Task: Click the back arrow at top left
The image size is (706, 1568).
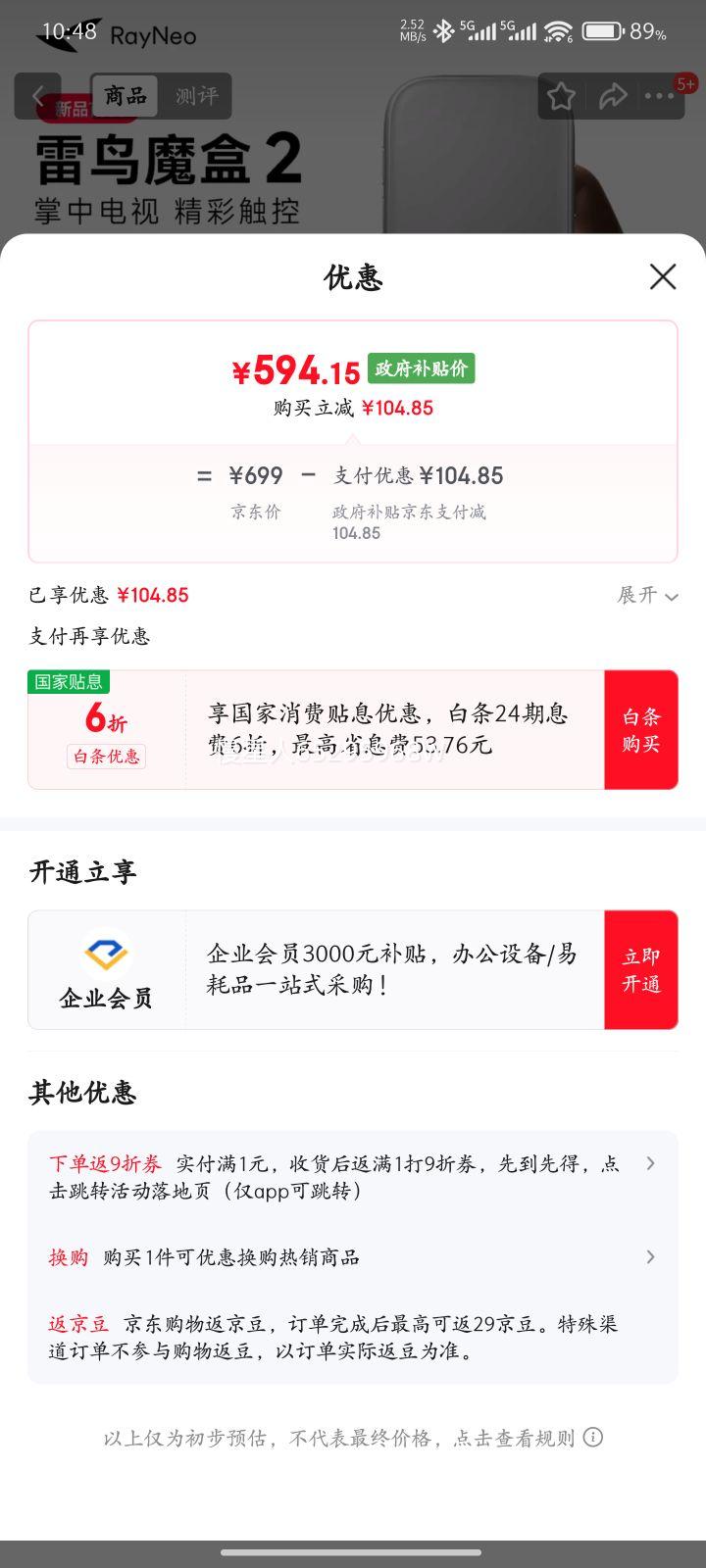Action: coord(37,95)
